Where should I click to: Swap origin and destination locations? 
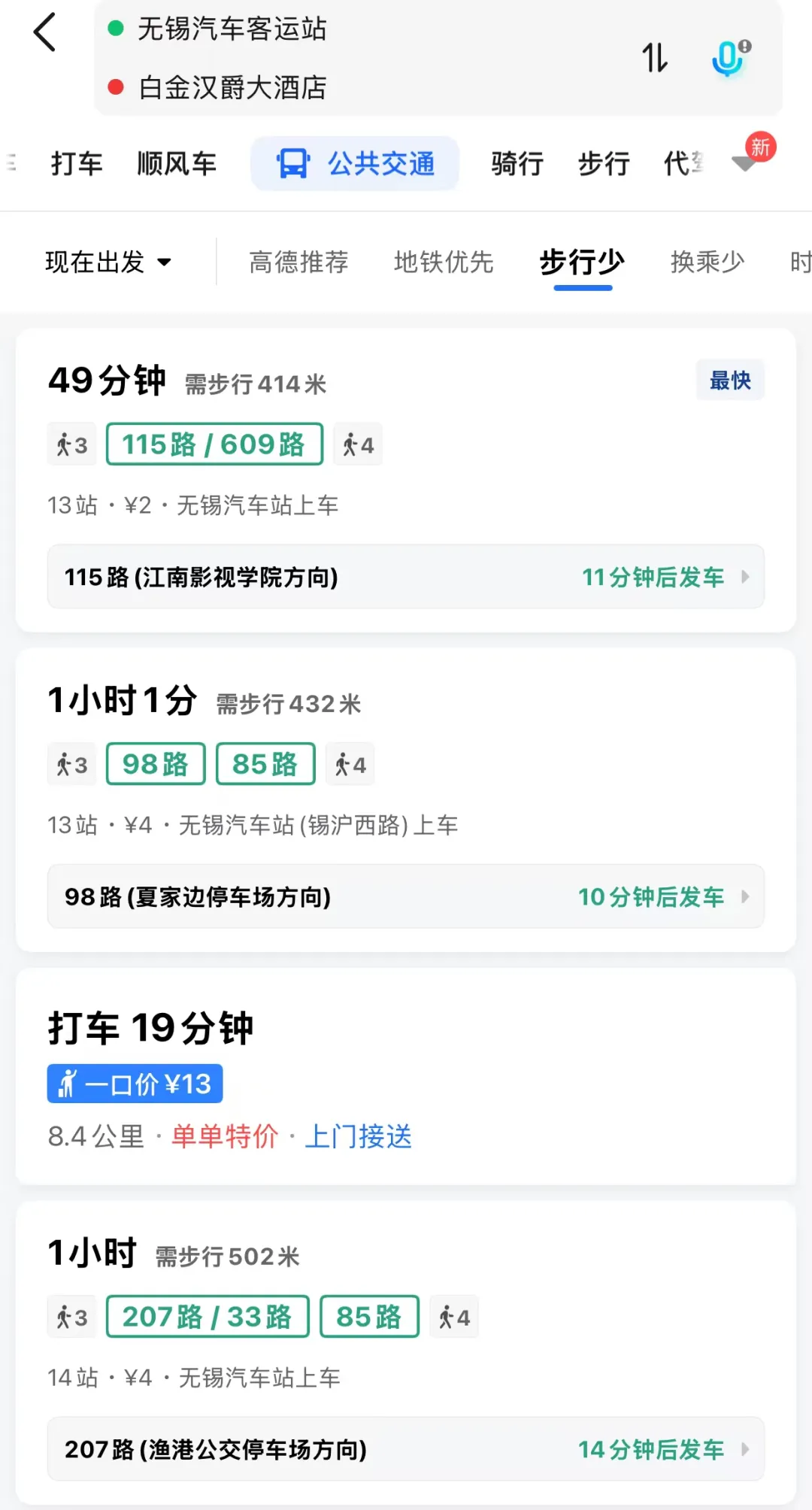654,57
